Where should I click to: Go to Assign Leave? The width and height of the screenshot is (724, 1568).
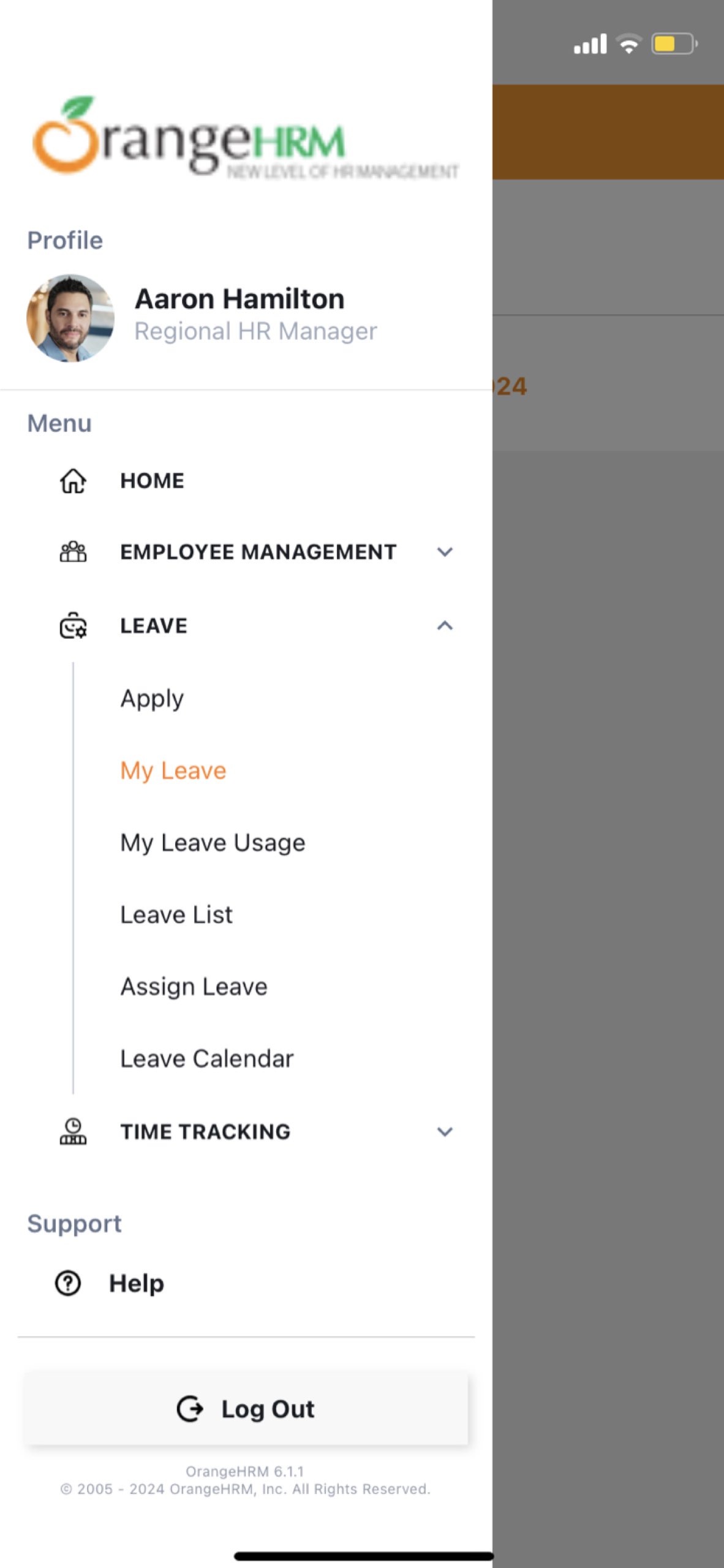(194, 987)
